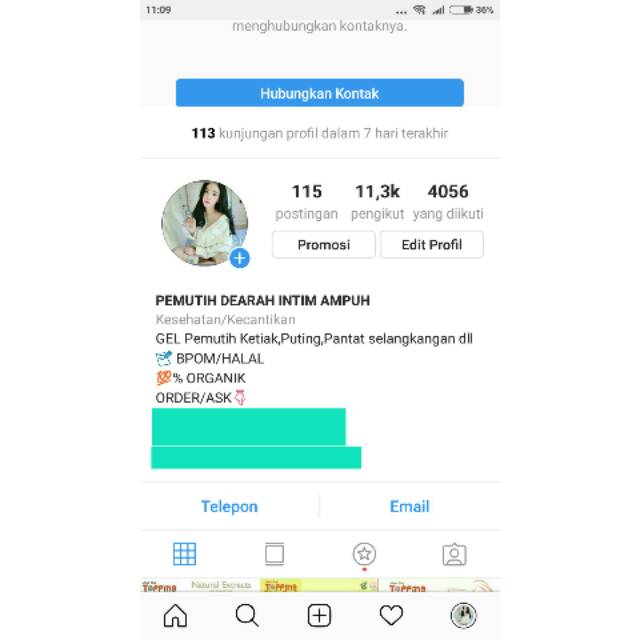
Task: Open the activity heart tab
Action: tap(391, 615)
